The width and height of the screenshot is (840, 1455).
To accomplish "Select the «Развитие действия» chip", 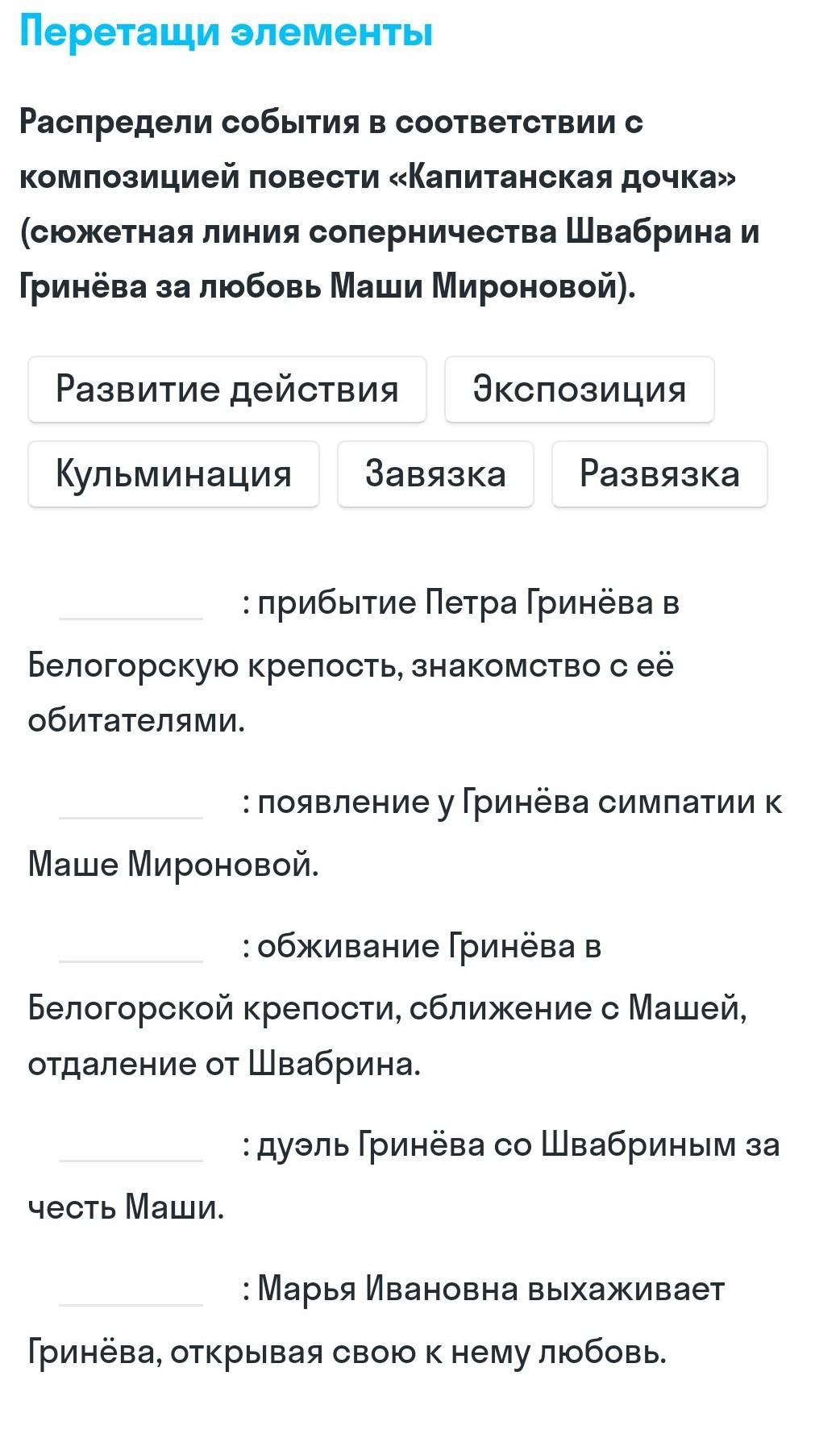I will click(x=227, y=389).
